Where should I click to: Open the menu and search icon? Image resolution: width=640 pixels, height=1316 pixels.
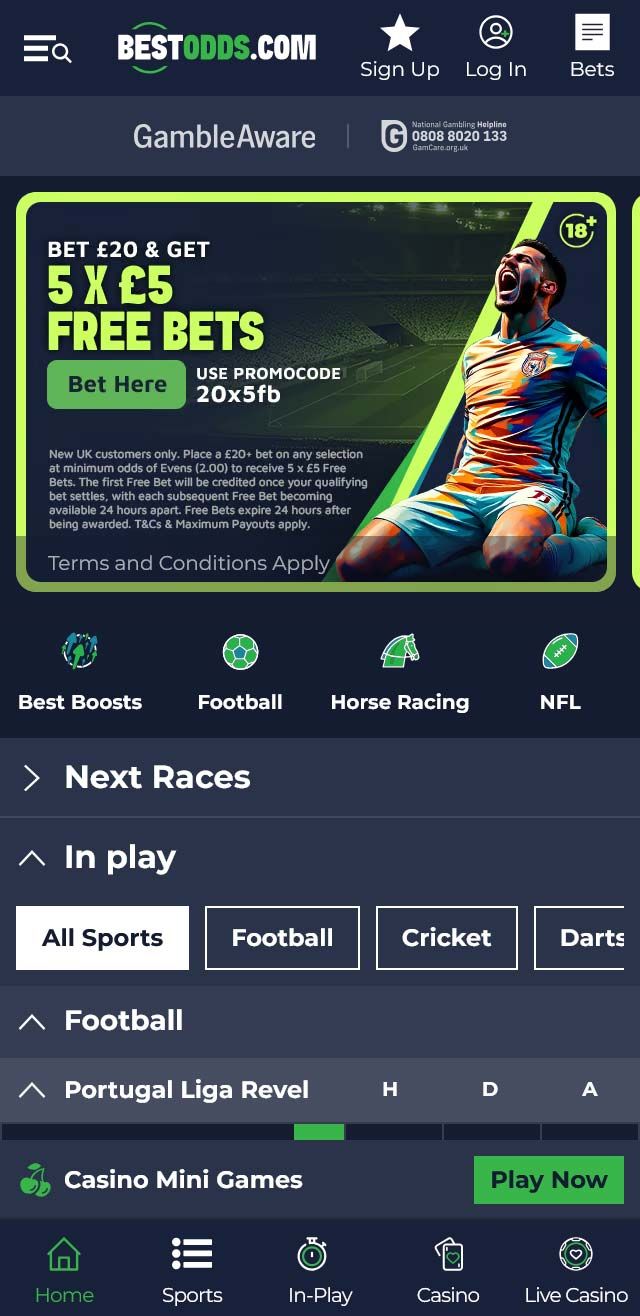[47, 48]
